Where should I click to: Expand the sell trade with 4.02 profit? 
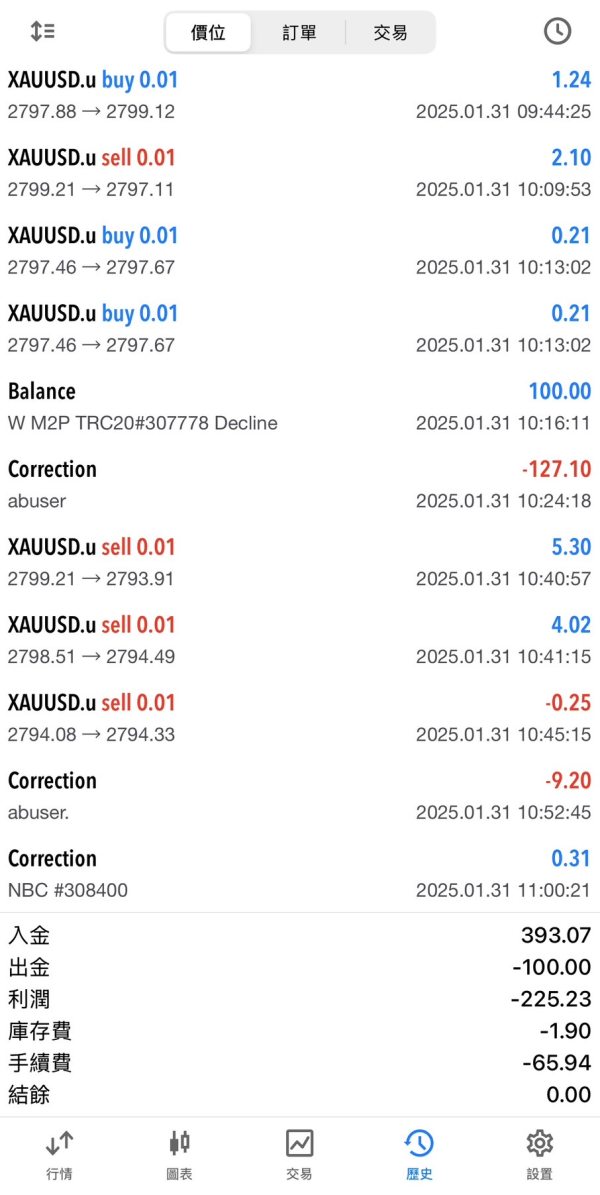tap(299, 640)
